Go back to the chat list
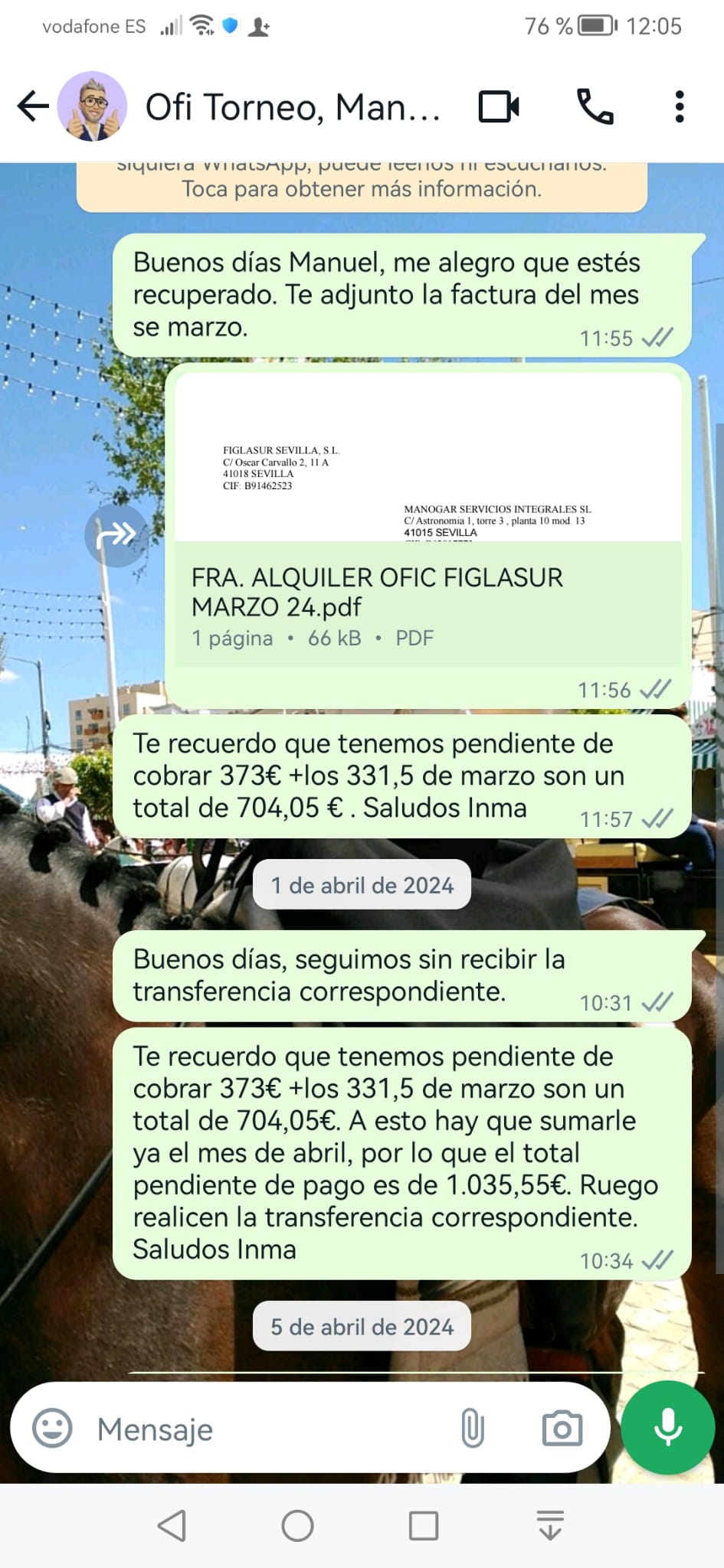The image size is (724, 1568). click(33, 106)
